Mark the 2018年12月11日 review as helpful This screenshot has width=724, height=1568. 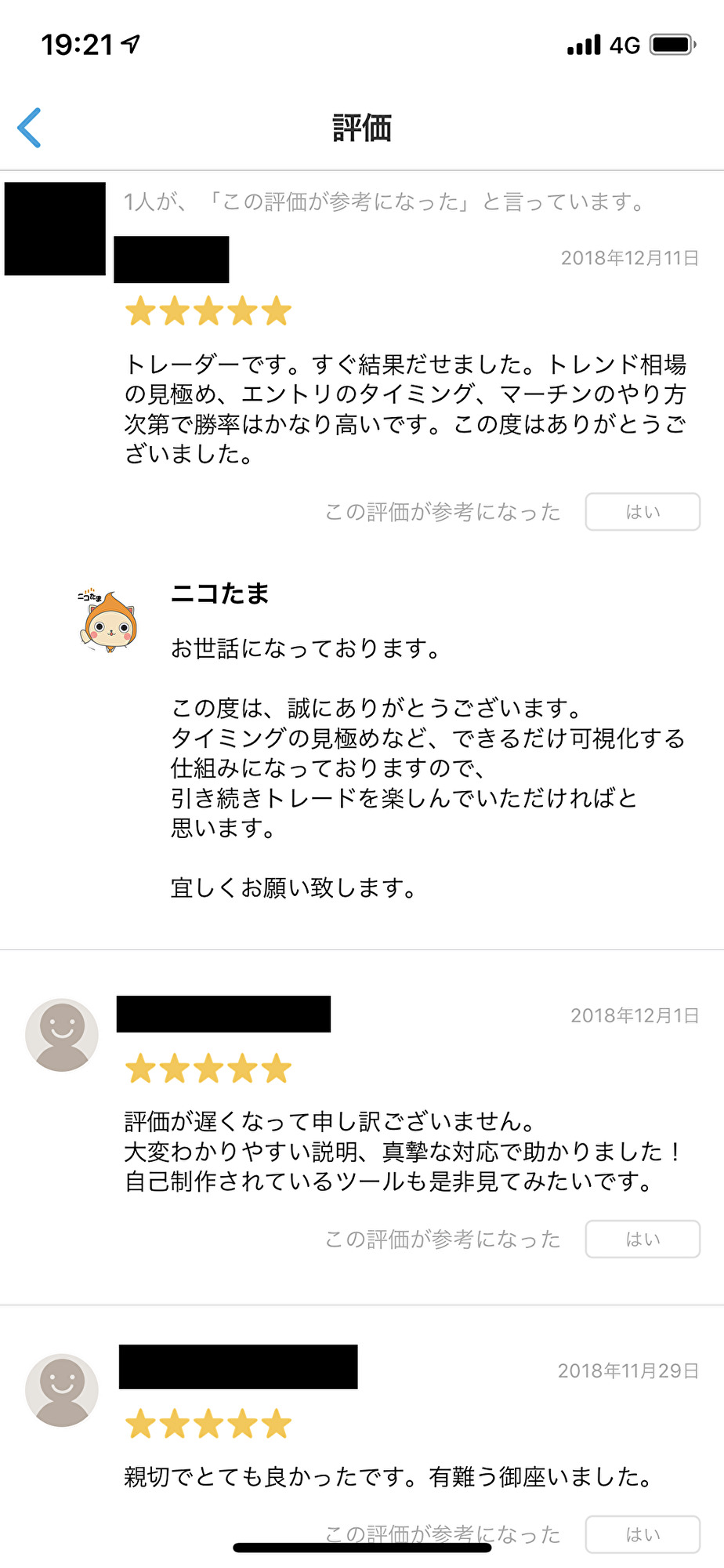tap(642, 512)
